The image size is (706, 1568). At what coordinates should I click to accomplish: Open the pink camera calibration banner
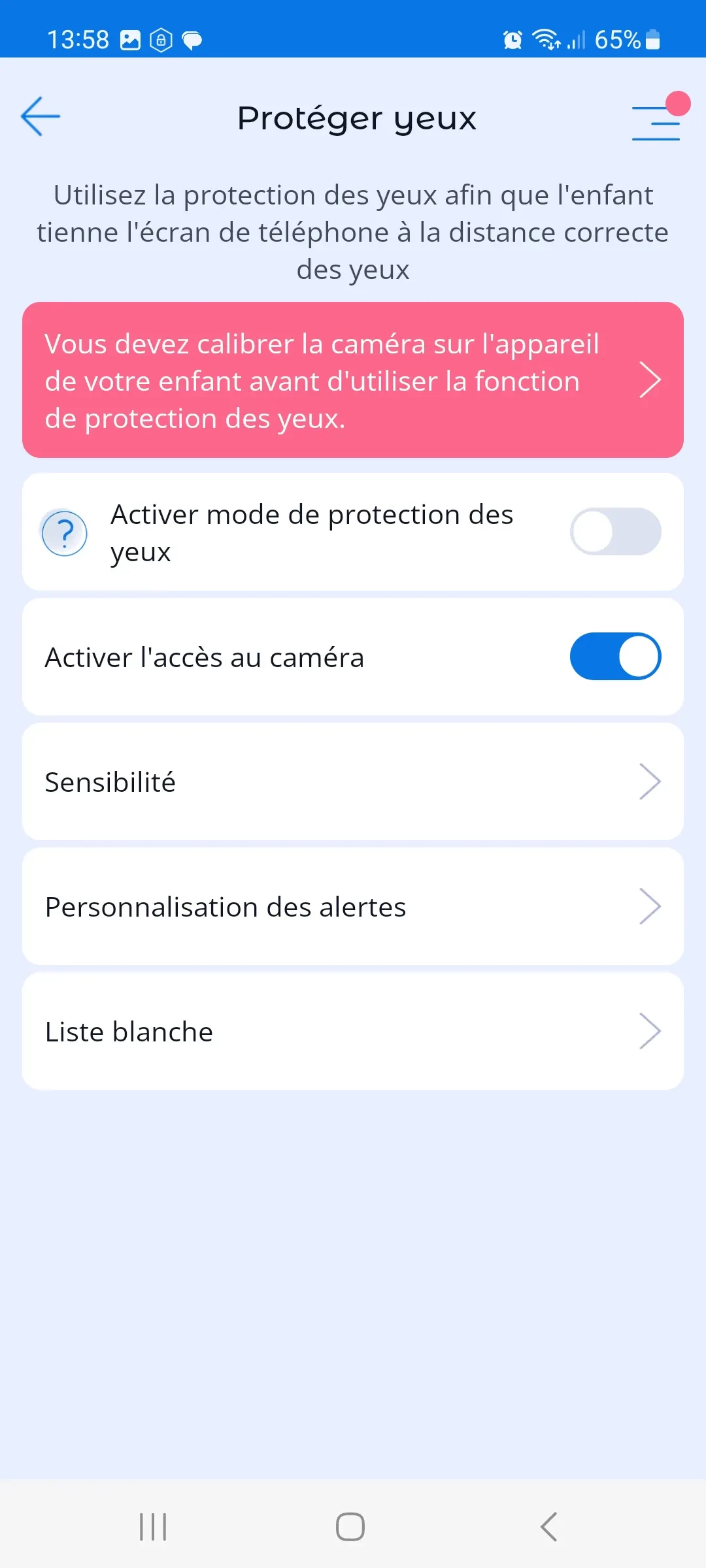click(353, 380)
